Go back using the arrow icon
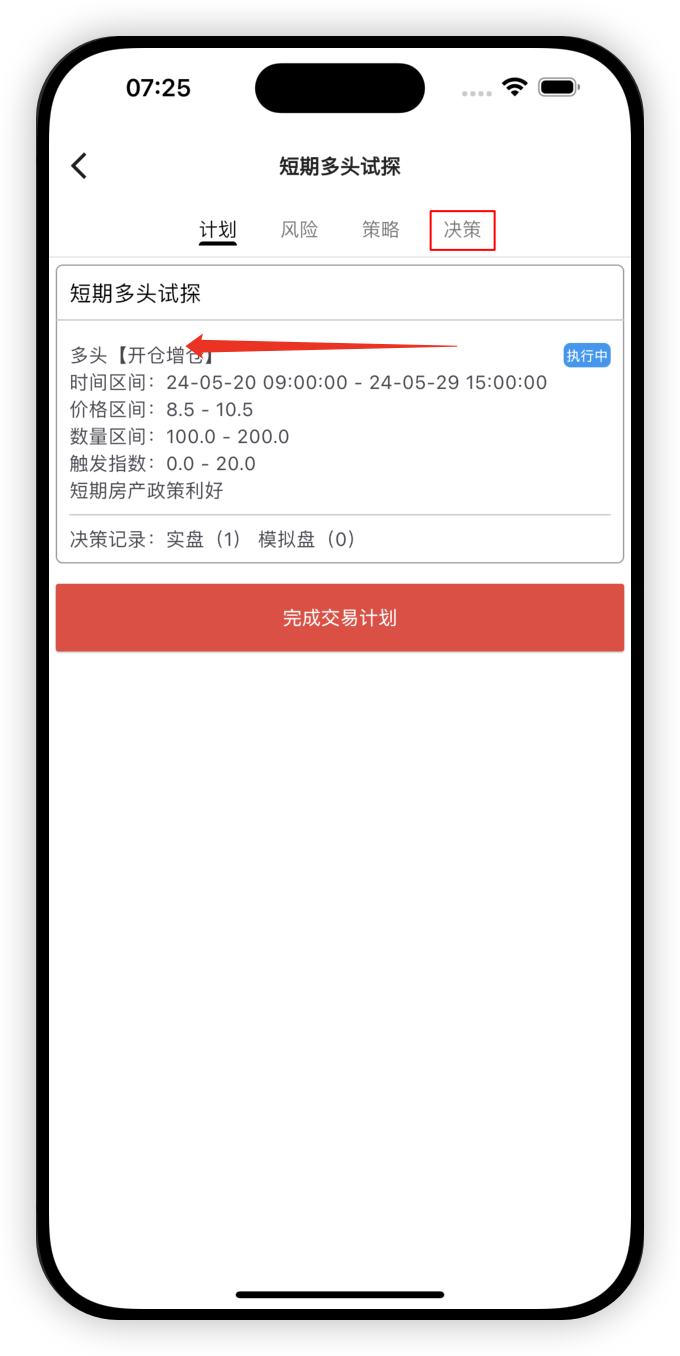The width and height of the screenshot is (680, 1356). [x=80, y=166]
